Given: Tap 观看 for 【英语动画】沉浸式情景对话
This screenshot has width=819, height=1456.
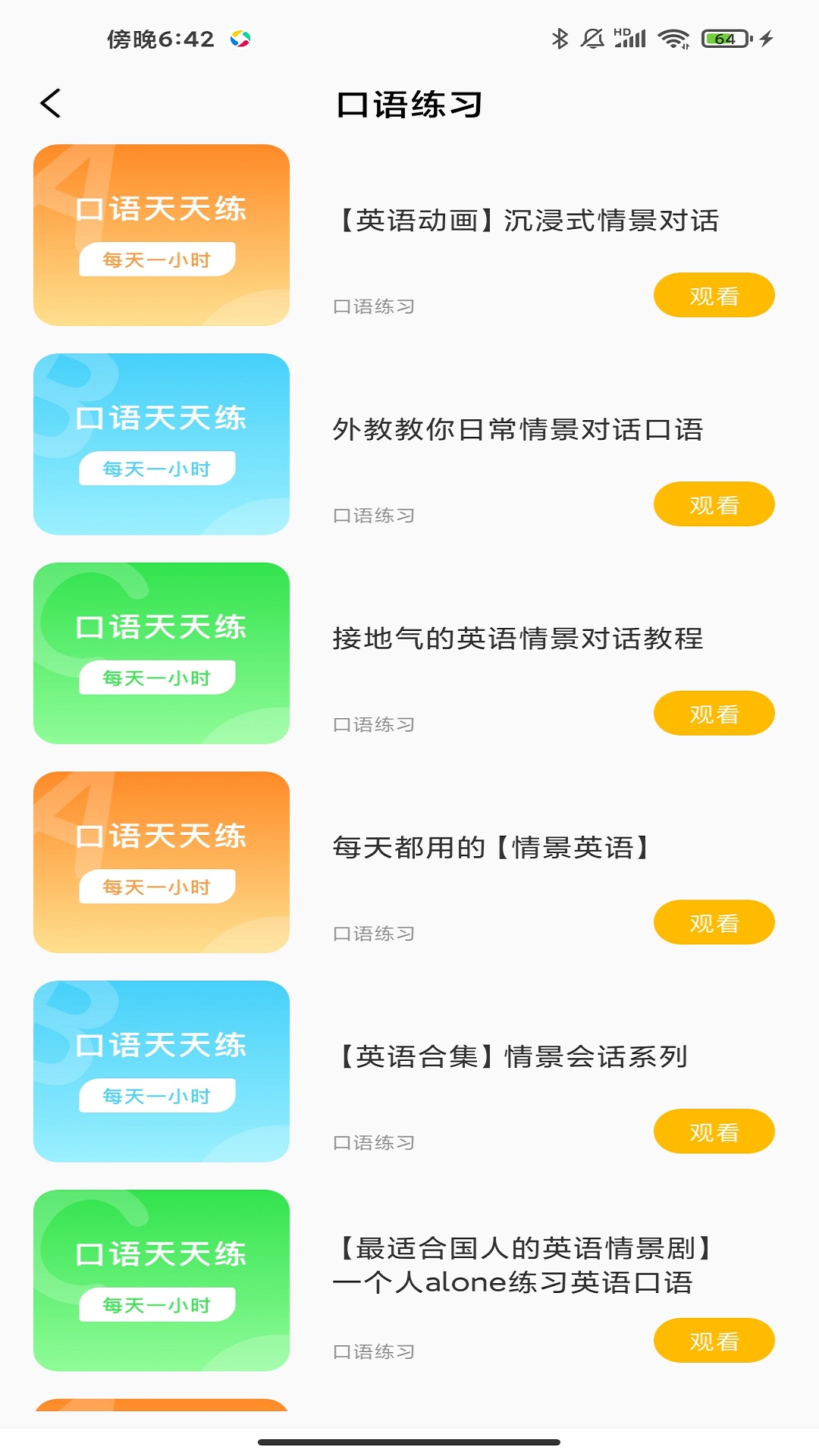Looking at the screenshot, I should coord(714,295).
